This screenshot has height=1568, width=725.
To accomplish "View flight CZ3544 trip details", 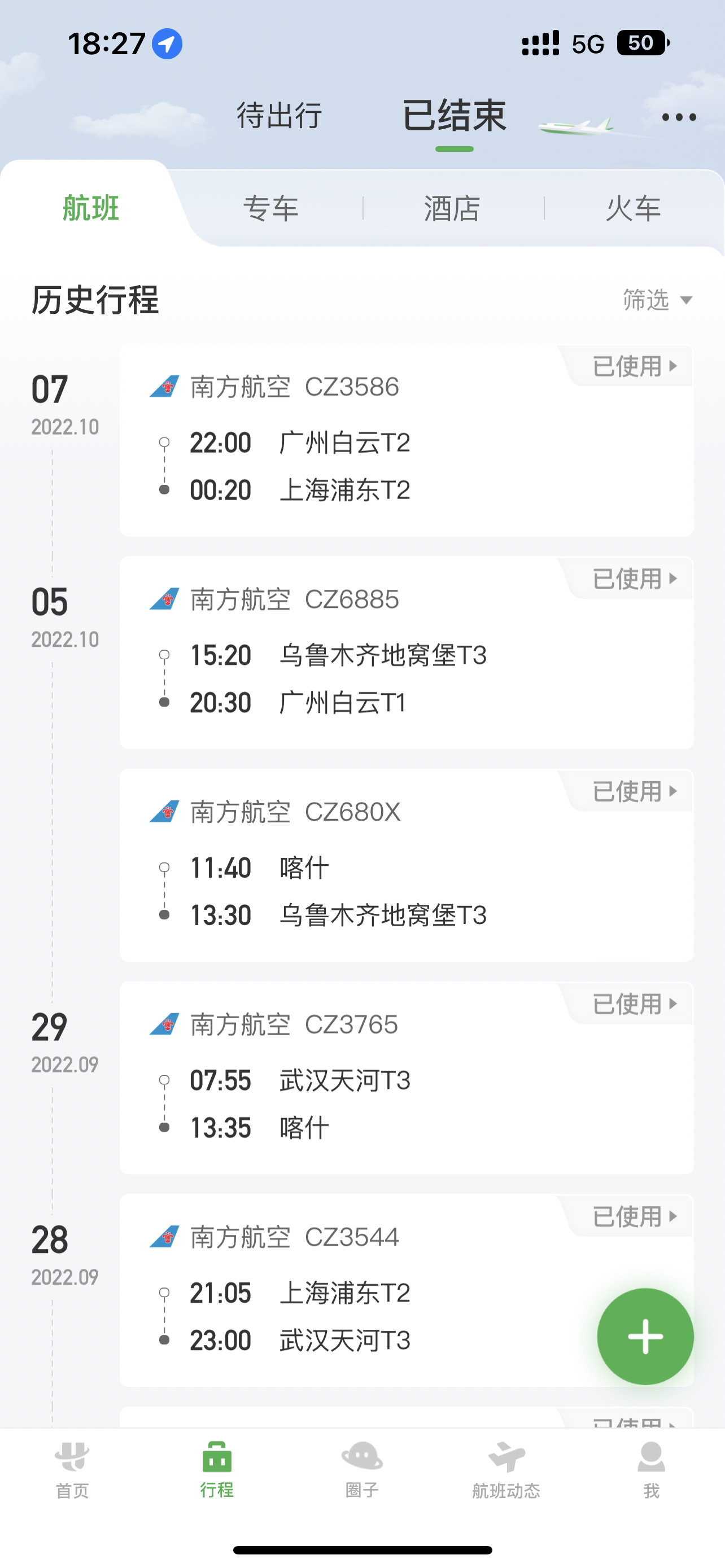I will click(x=407, y=1289).
